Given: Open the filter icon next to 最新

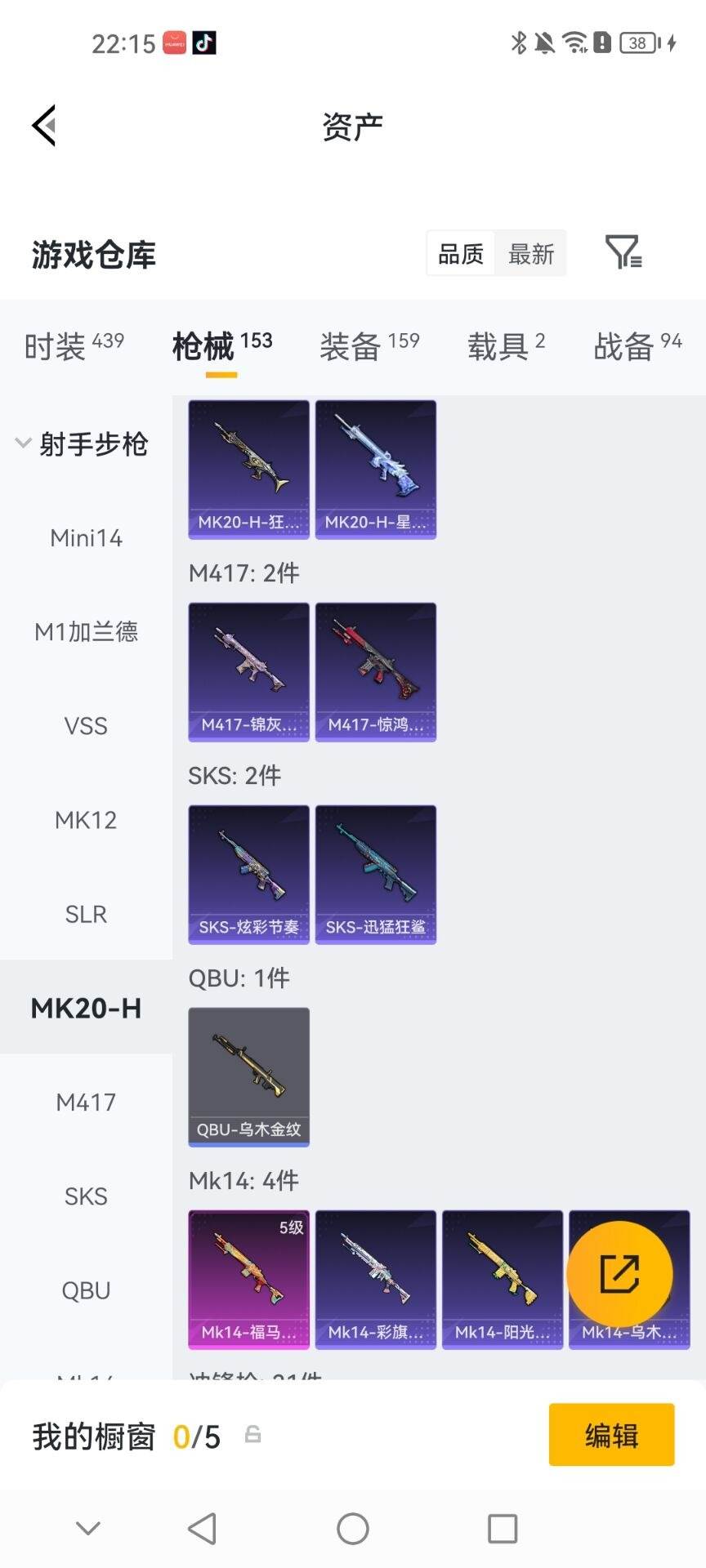Looking at the screenshot, I should coord(623,252).
